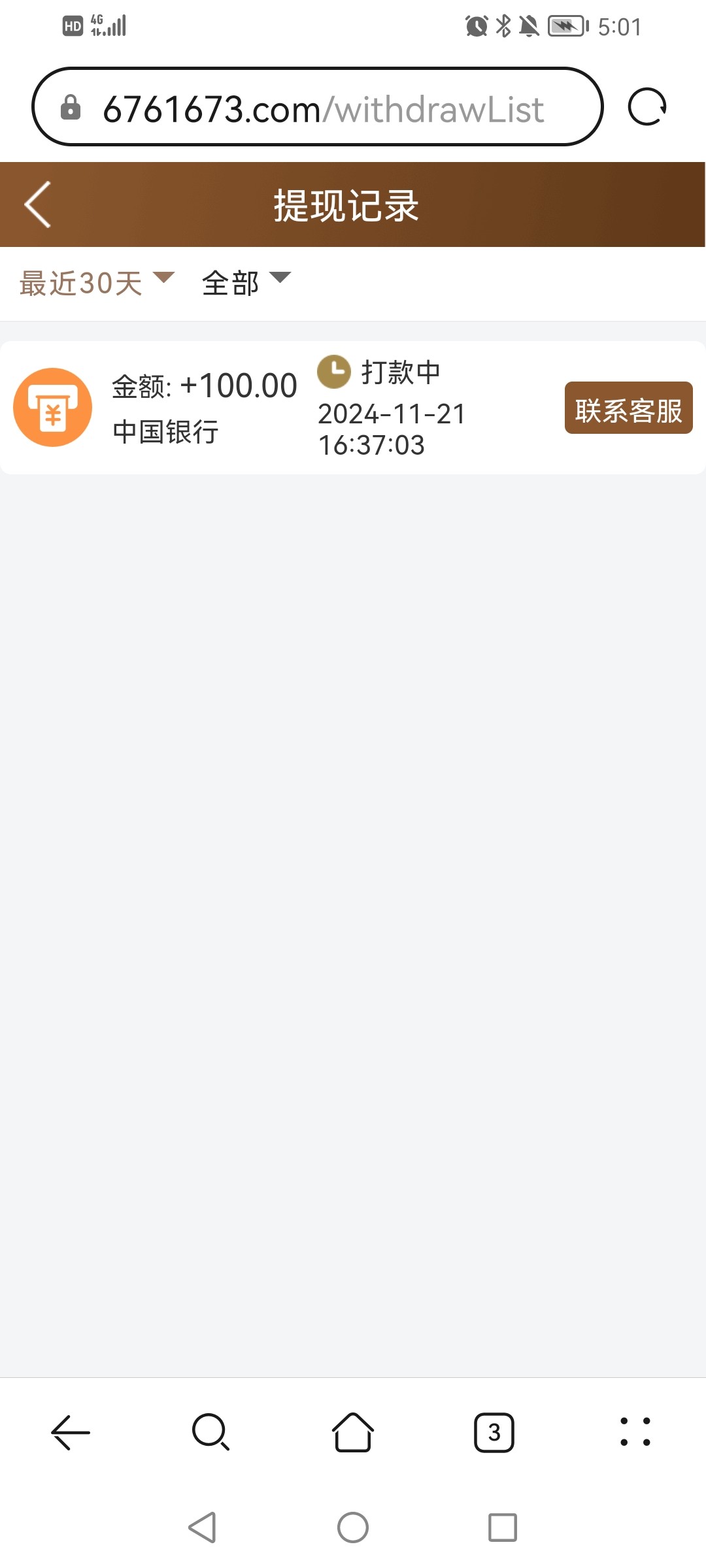Viewport: 706px width, 1568px height.
Task: Expand the 全部 status filter
Action: (246, 283)
